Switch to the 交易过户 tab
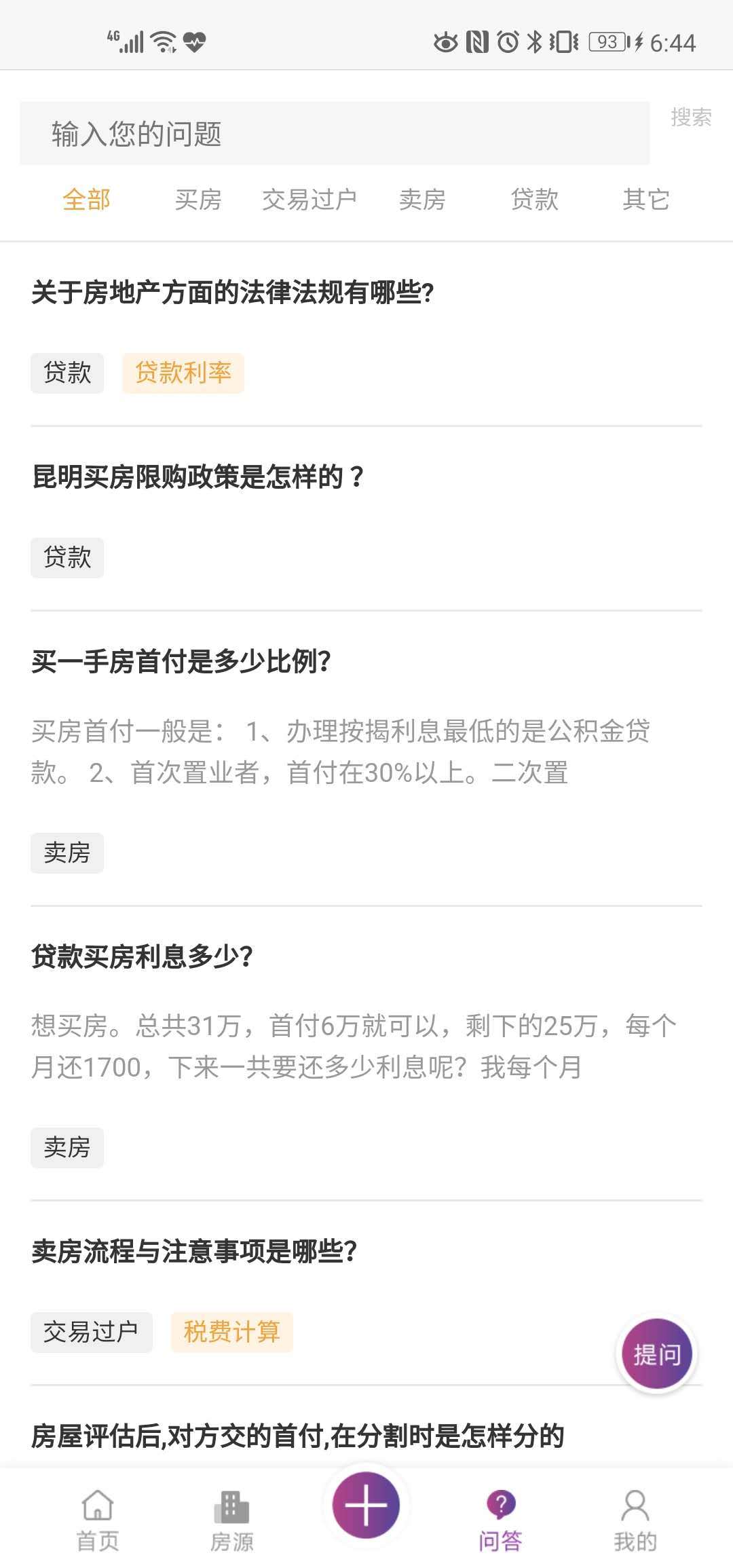Viewport: 733px width, 1568px height. coord(309,200)
